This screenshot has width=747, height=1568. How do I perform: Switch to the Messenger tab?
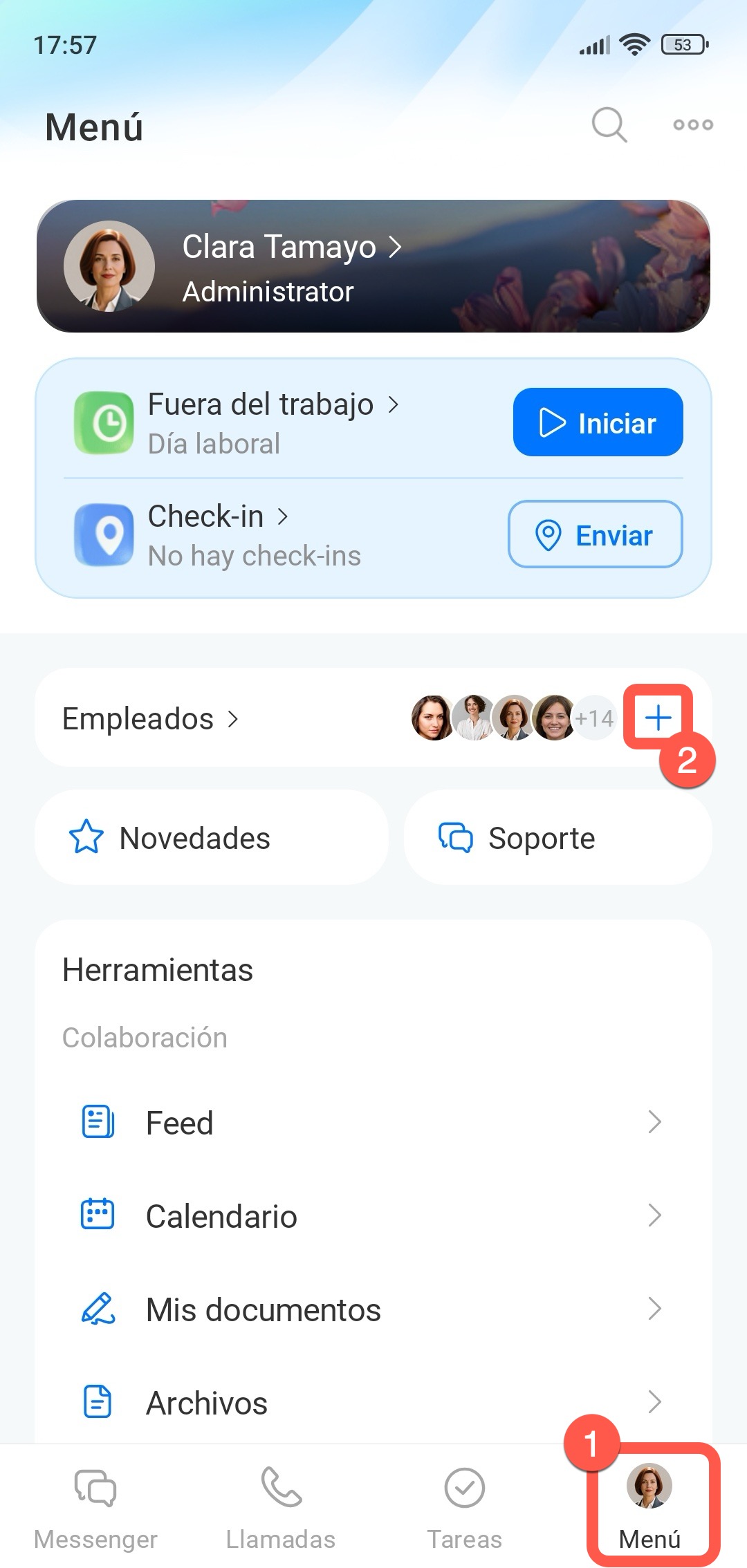(x=95, y=1507)
